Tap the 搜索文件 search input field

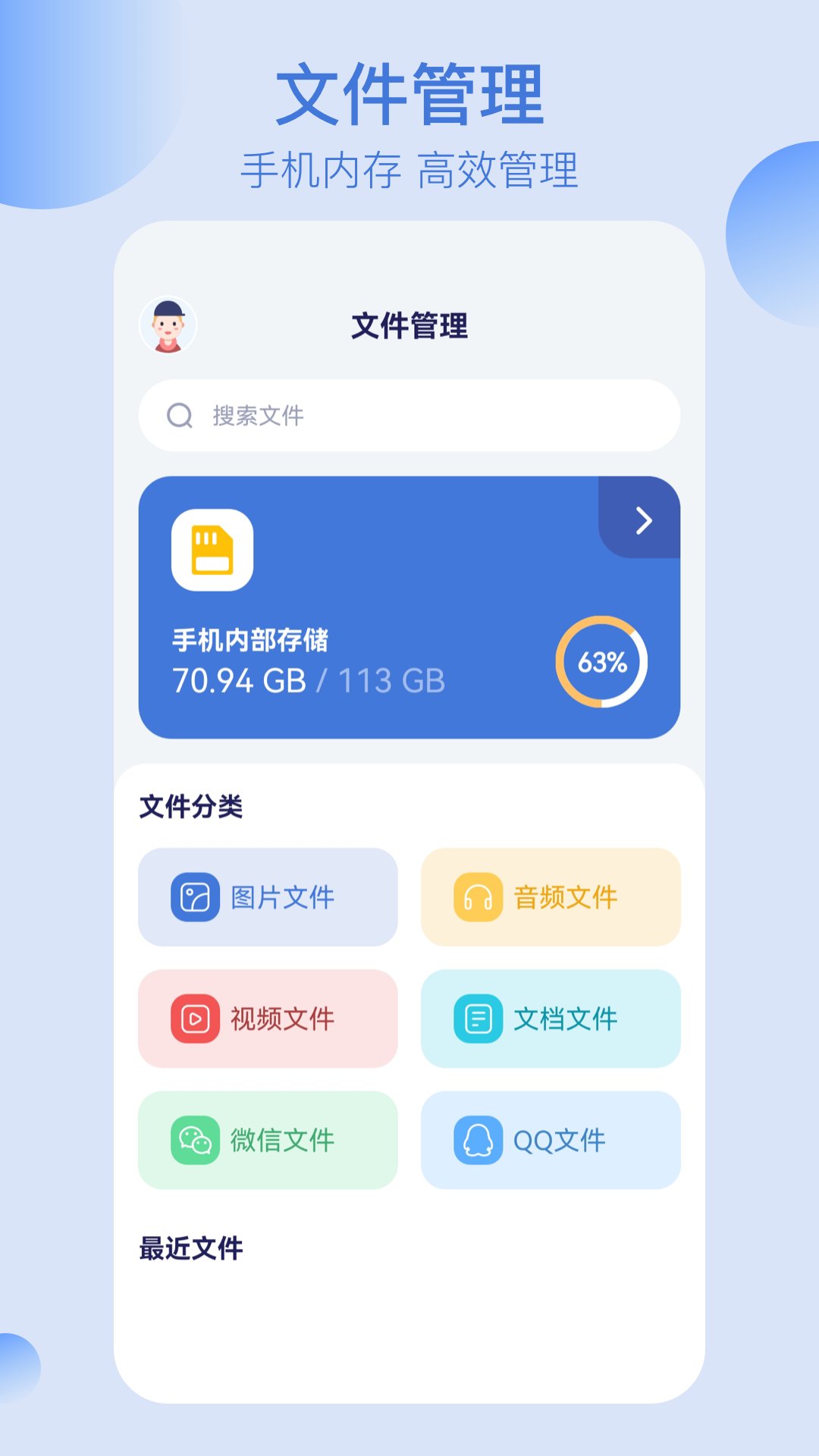pyautogui.click(x=409, y=415)
